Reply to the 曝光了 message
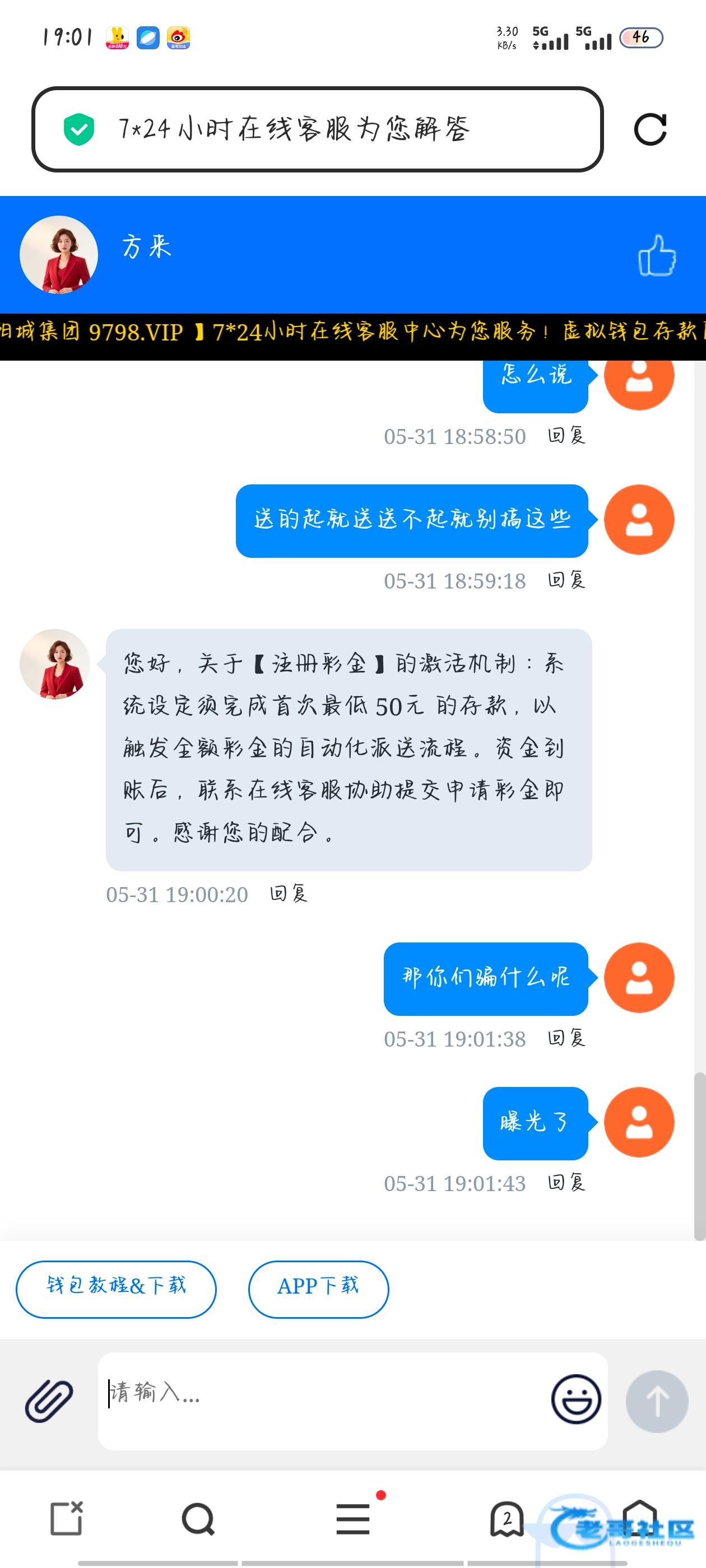Image resolution: width=706 pixels, height=1568 pixels. click(566, 1183)
